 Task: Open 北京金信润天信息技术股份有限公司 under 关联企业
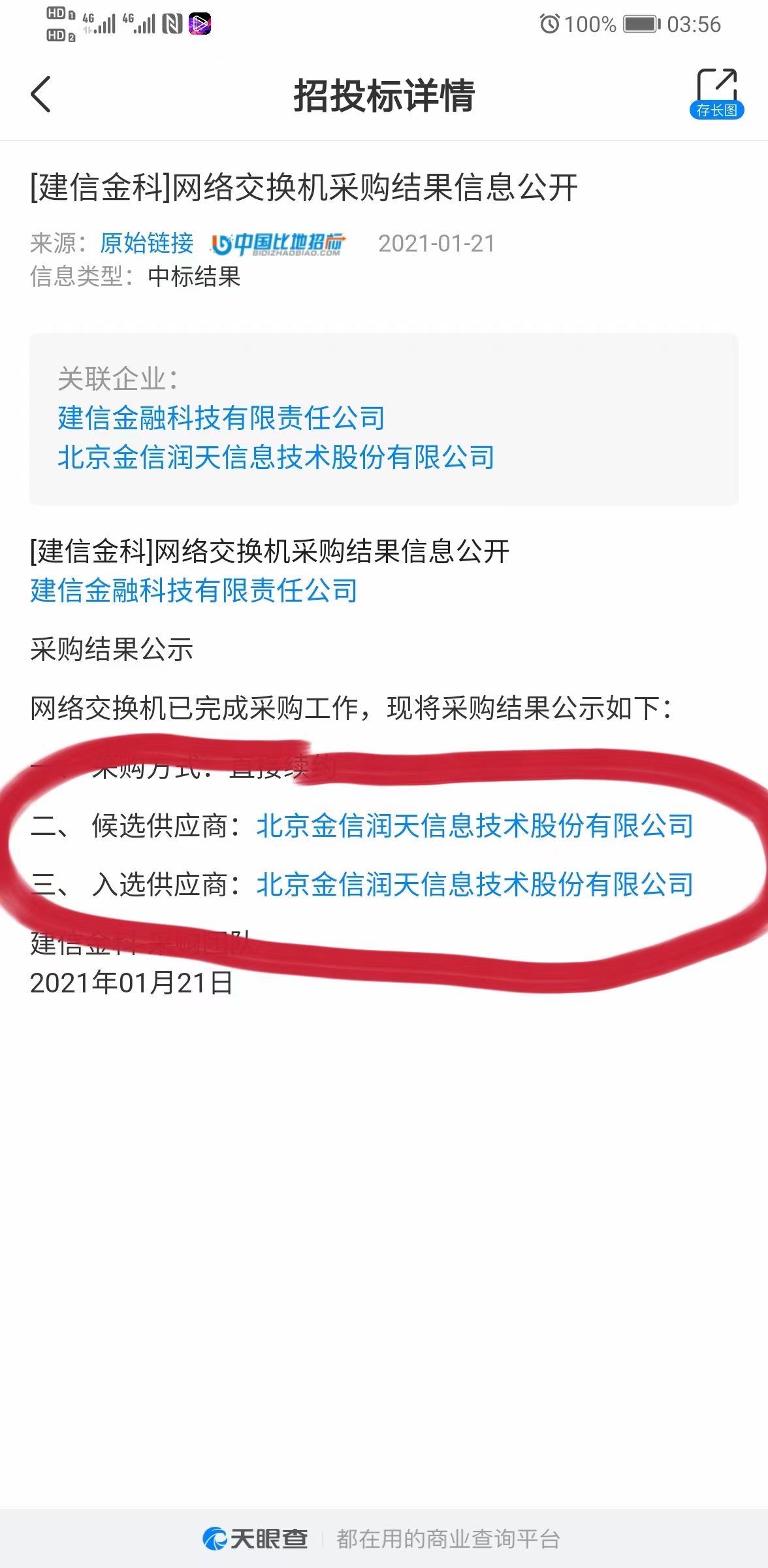tap(276, 457)
